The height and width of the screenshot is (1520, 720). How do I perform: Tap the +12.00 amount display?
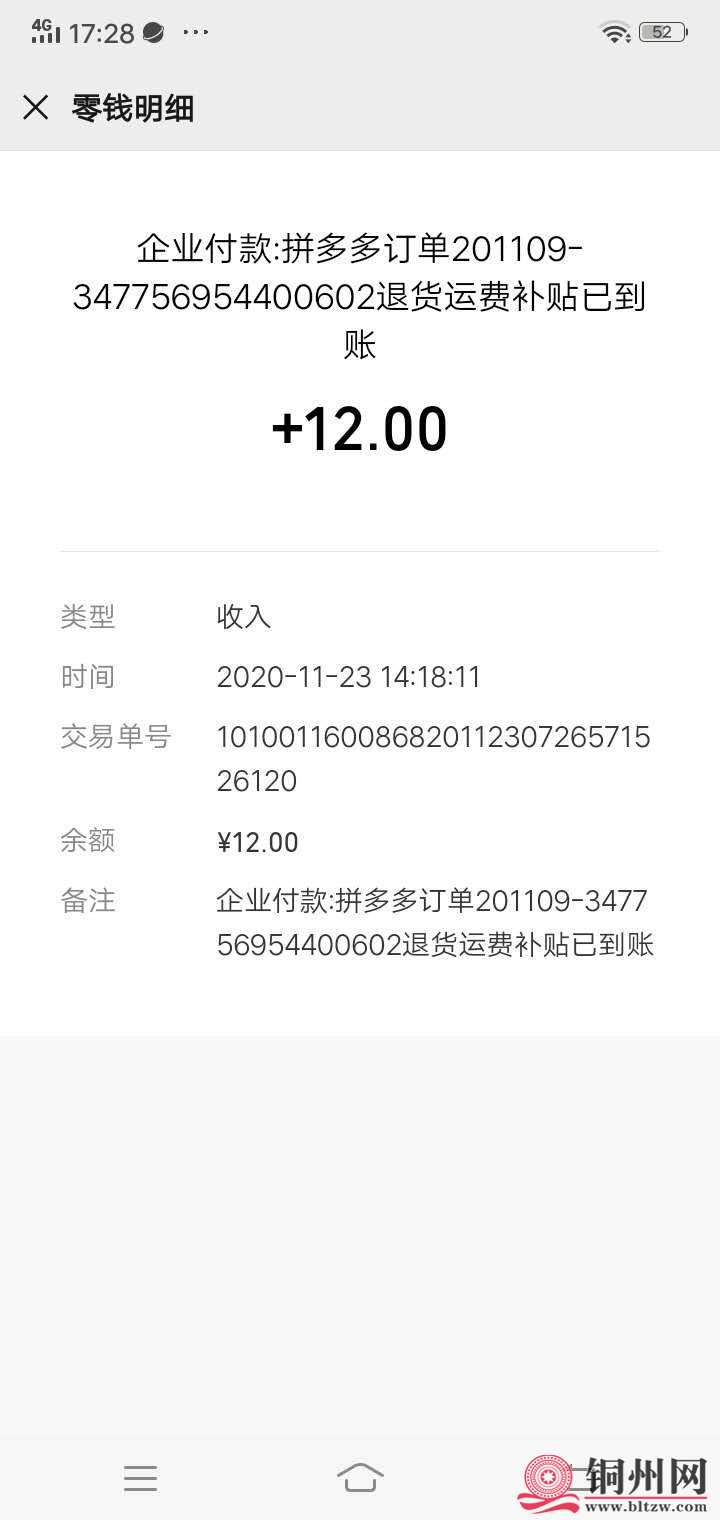(x=360, y=428)
